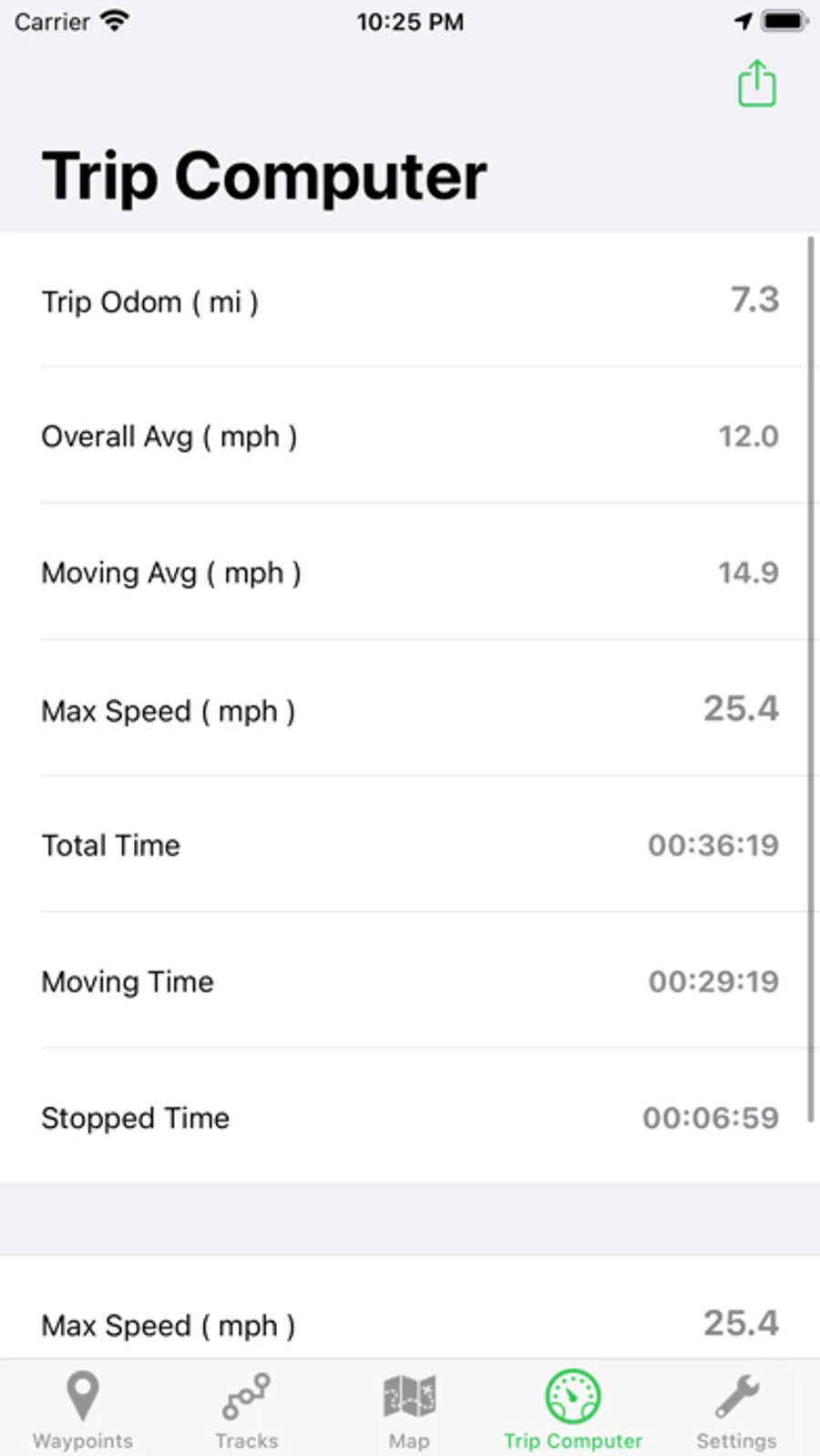The image size is (820, 1456).
Task: Select the Trip Computer tab
Action: [573, 1408]
